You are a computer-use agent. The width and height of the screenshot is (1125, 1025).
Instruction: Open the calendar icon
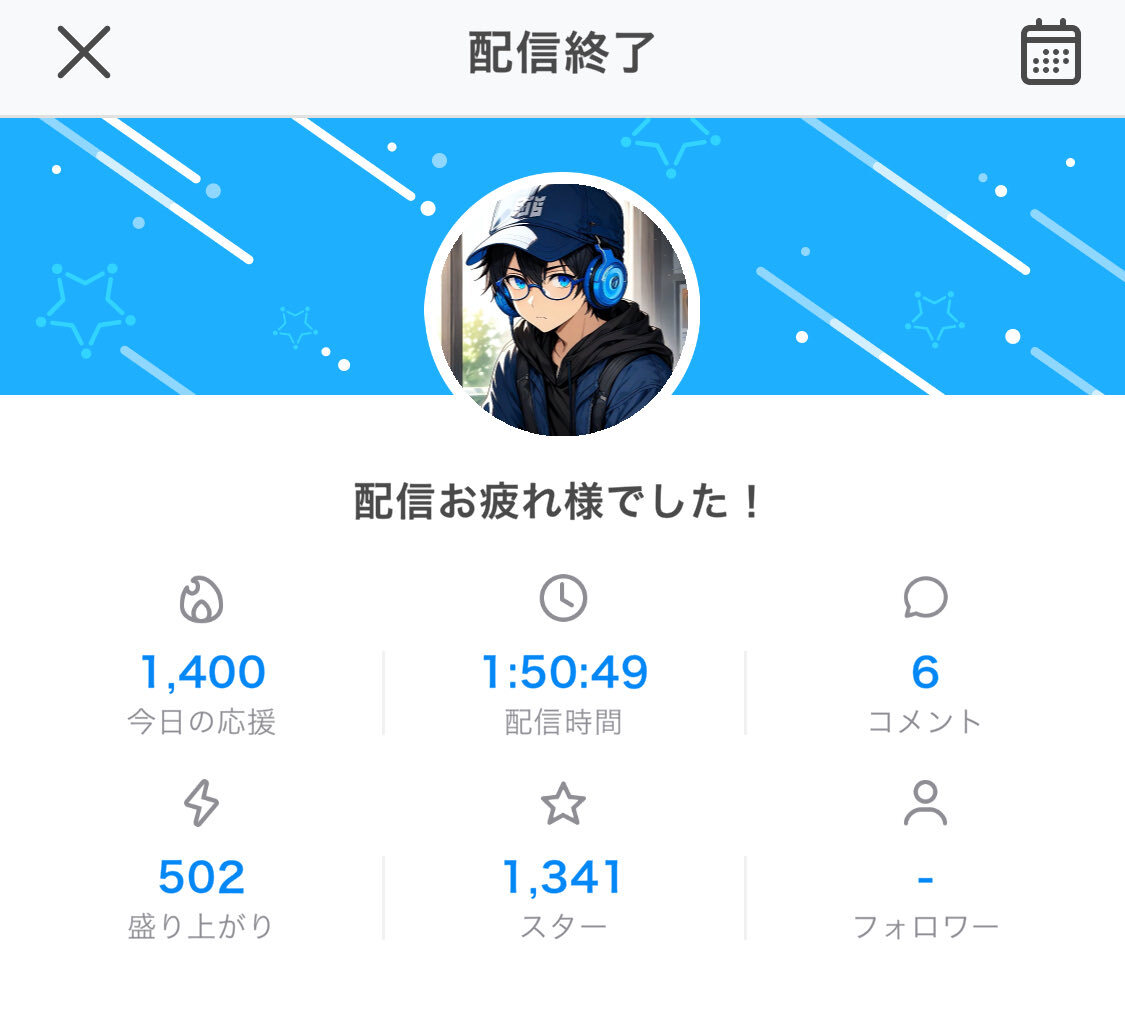(1050, 52)
